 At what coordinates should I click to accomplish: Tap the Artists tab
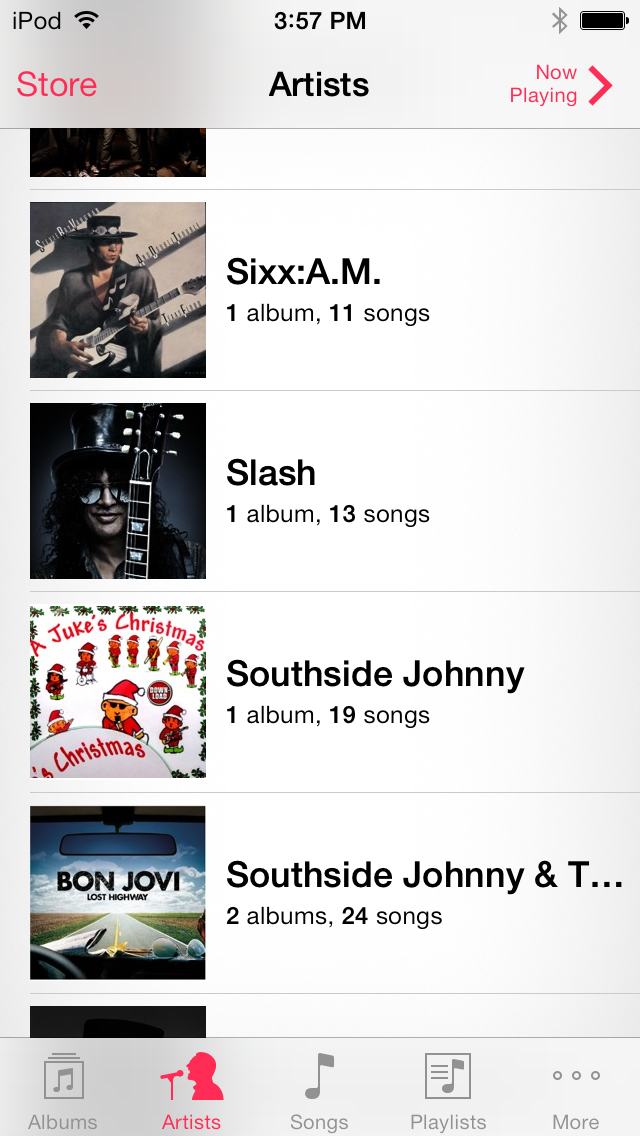pyautogui.click(x=191, y=1090)
